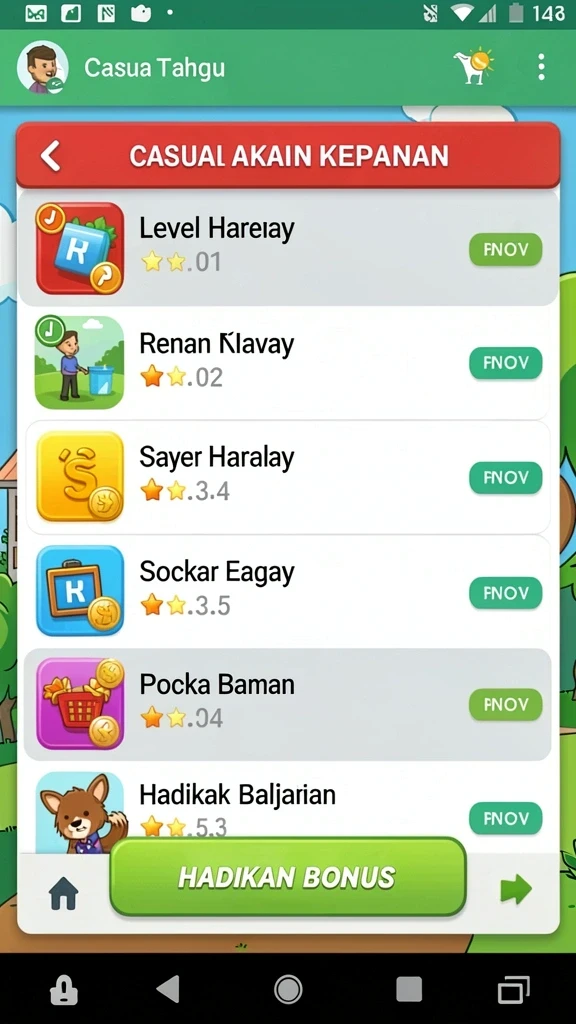Tap the FNOV button for Level Hareiay

(505, 249)
